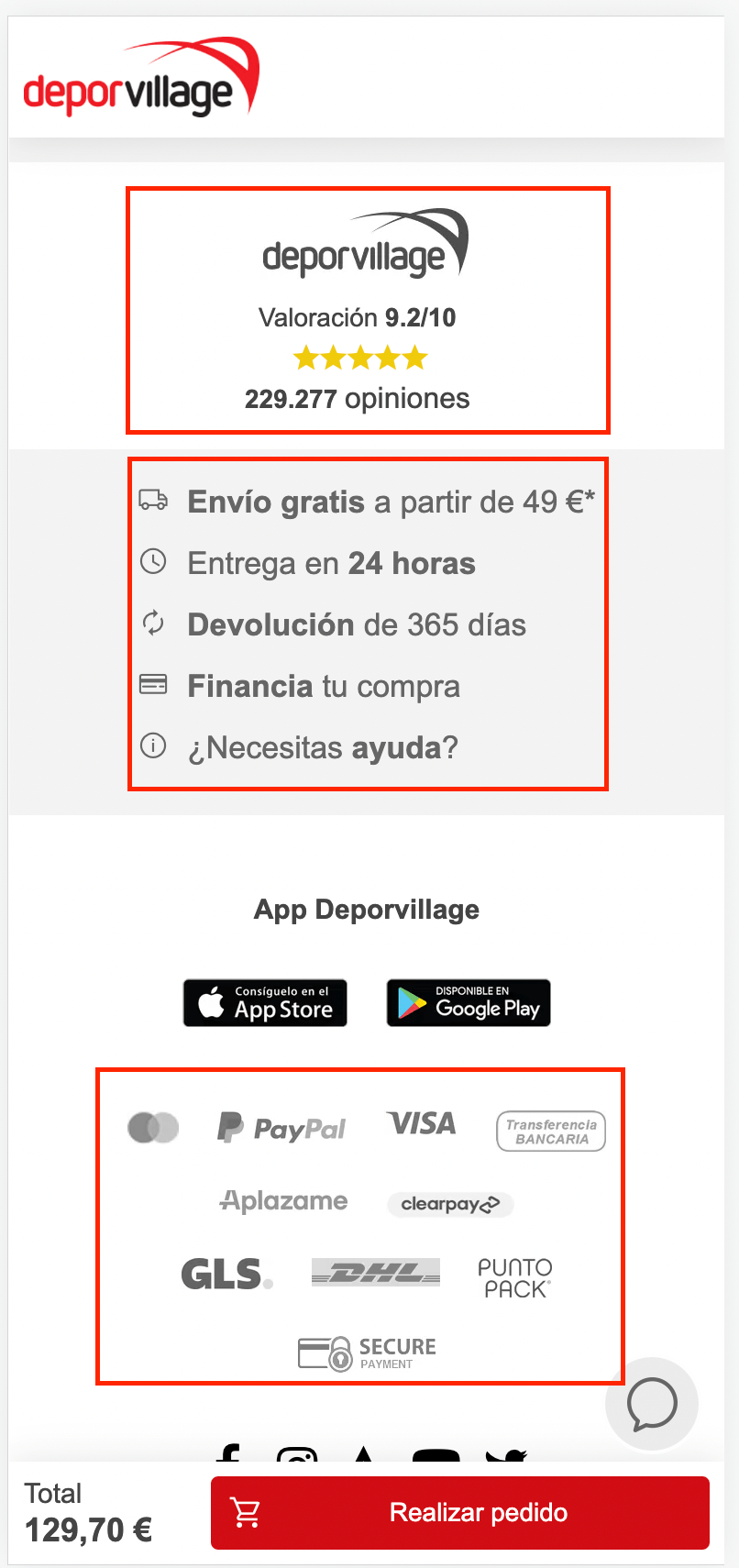Open the Google Play download badge

click(469, 1002)
